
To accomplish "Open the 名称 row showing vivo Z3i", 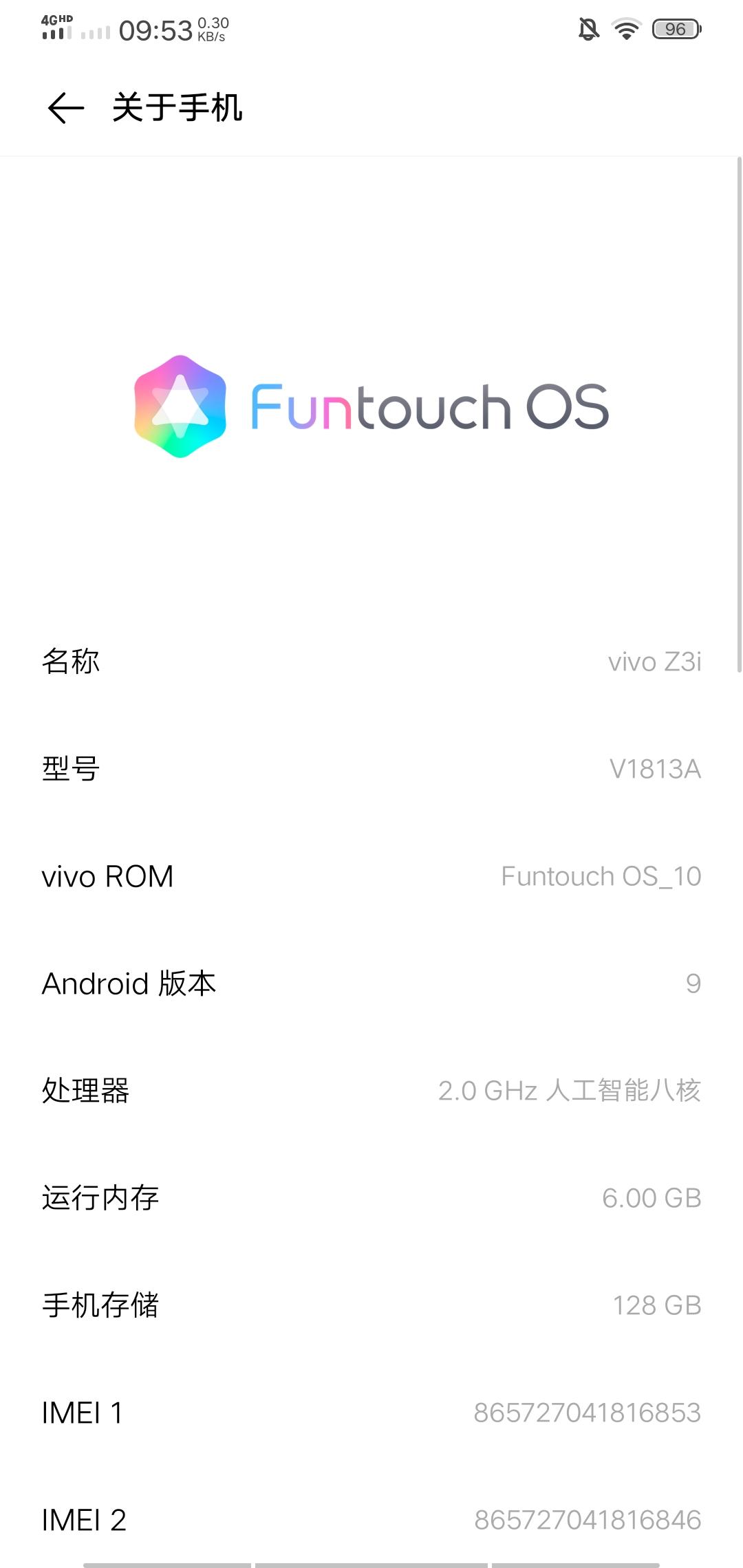I will pos(371,662).
